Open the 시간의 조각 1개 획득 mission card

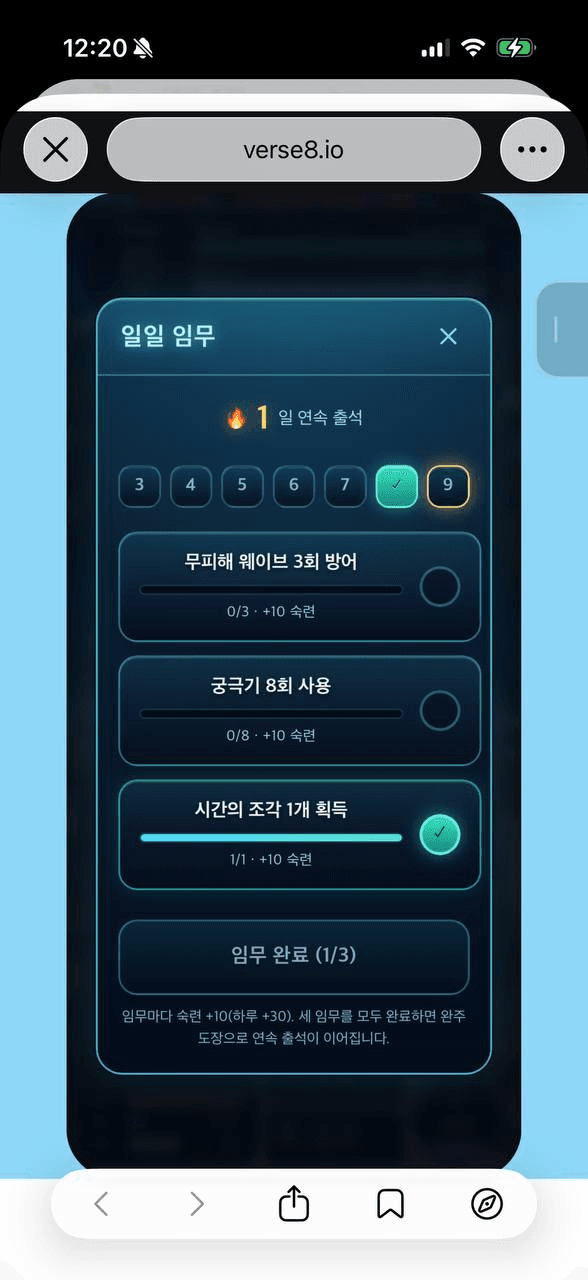tap(299, 835)
